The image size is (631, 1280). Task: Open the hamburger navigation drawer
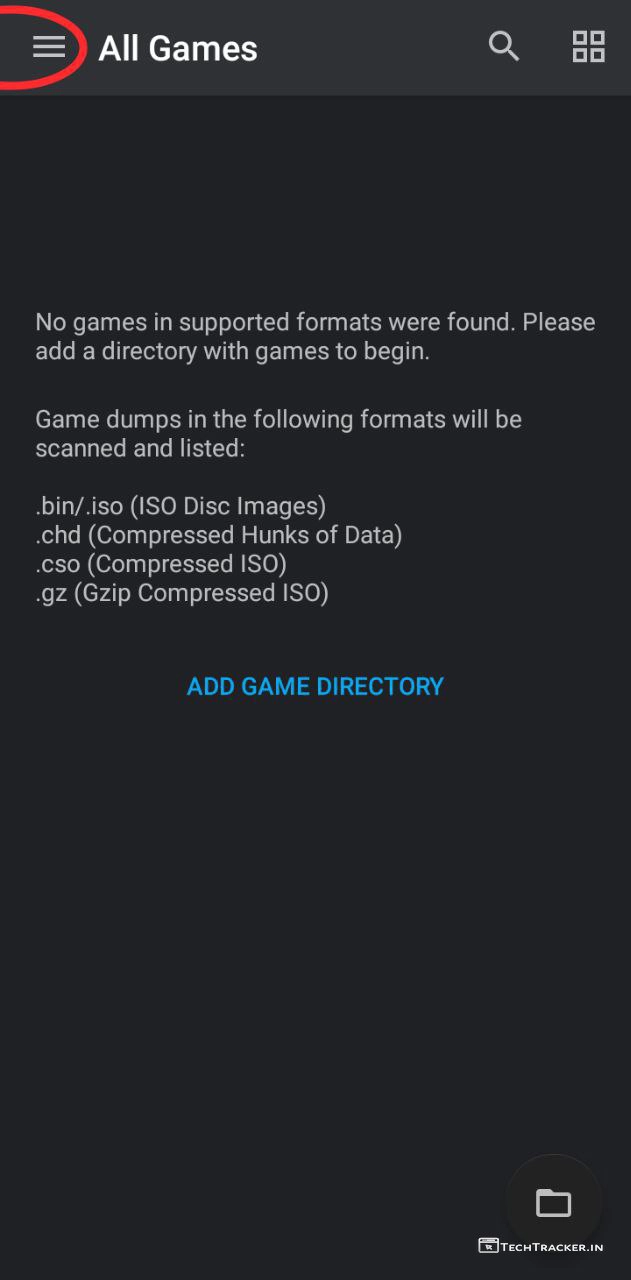click(x=48, y=47)
